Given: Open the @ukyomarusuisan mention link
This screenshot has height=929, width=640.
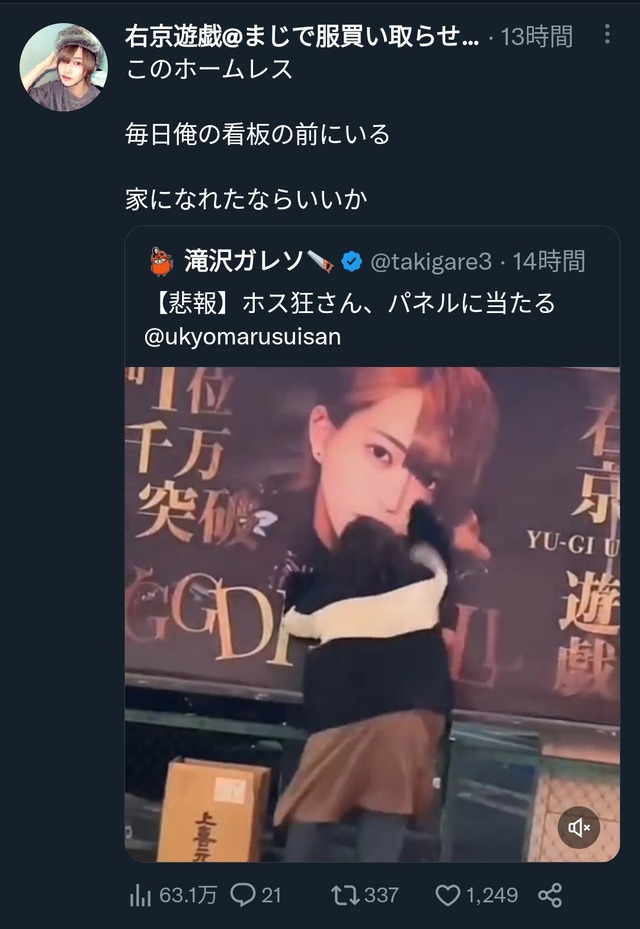Looking at the screenshot, I should pos(243,336).
